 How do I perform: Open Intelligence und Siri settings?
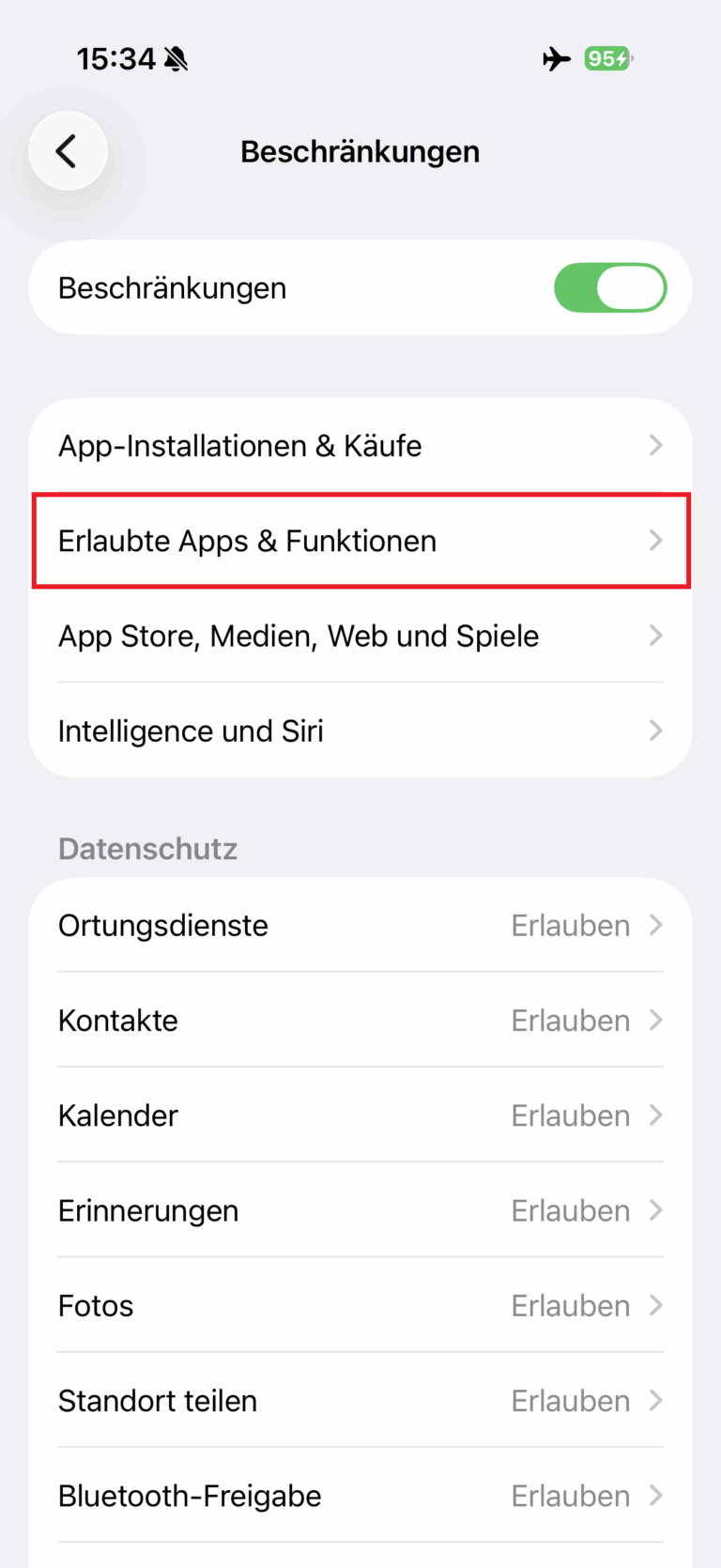pyautogui.click(x=360, y=730)
